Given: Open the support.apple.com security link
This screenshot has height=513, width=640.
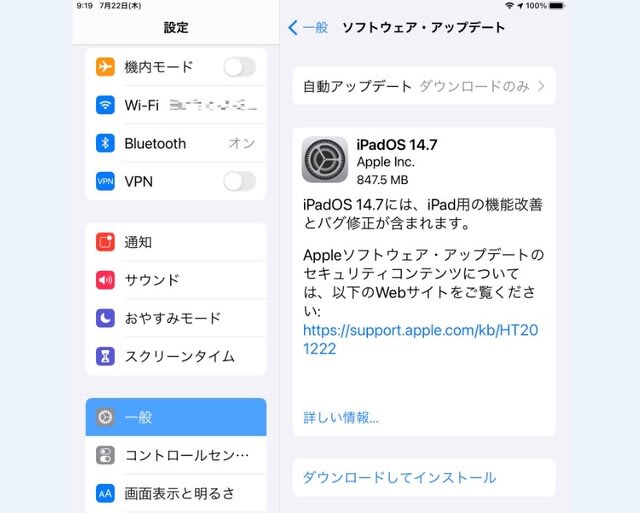Looking at the screenshot, I should 420,338.
